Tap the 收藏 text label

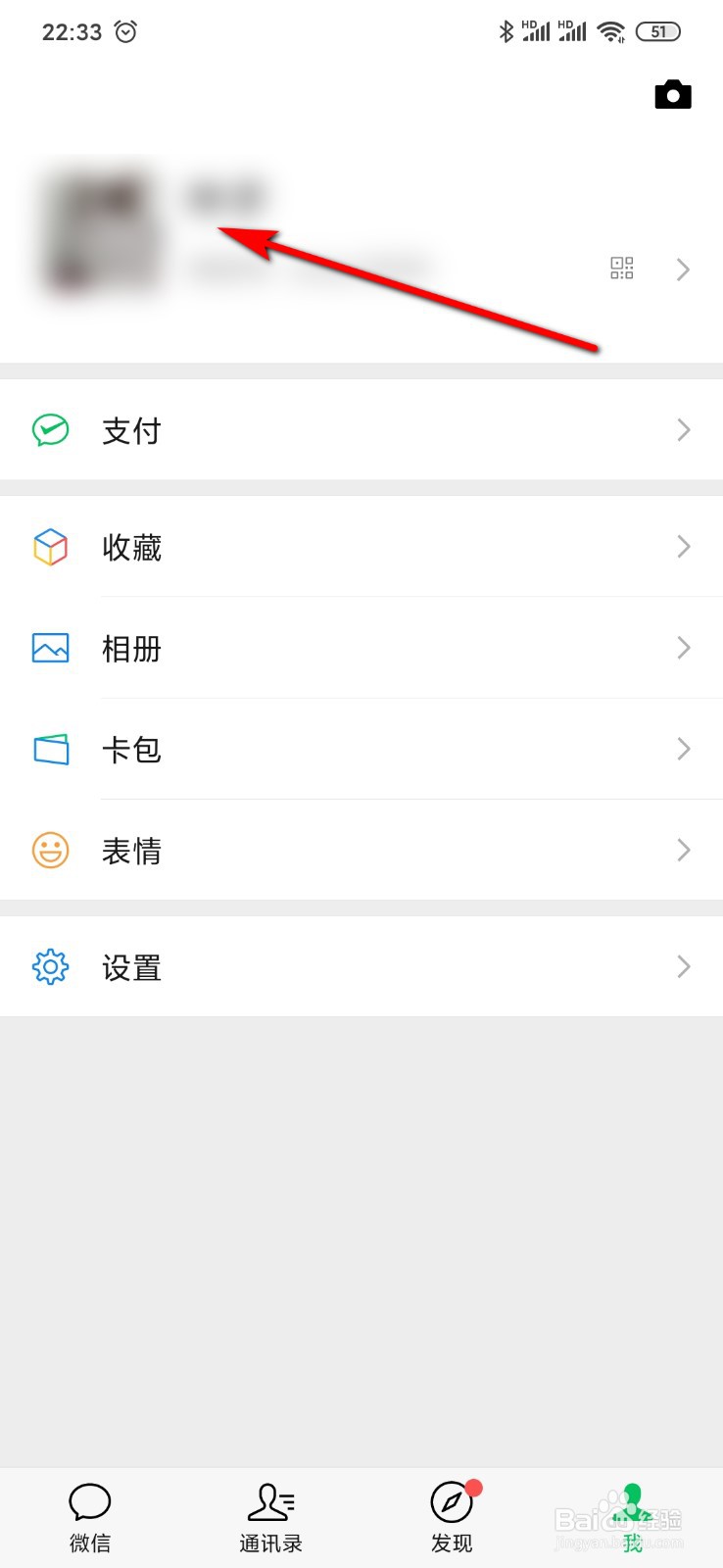(x=131, y=547)
